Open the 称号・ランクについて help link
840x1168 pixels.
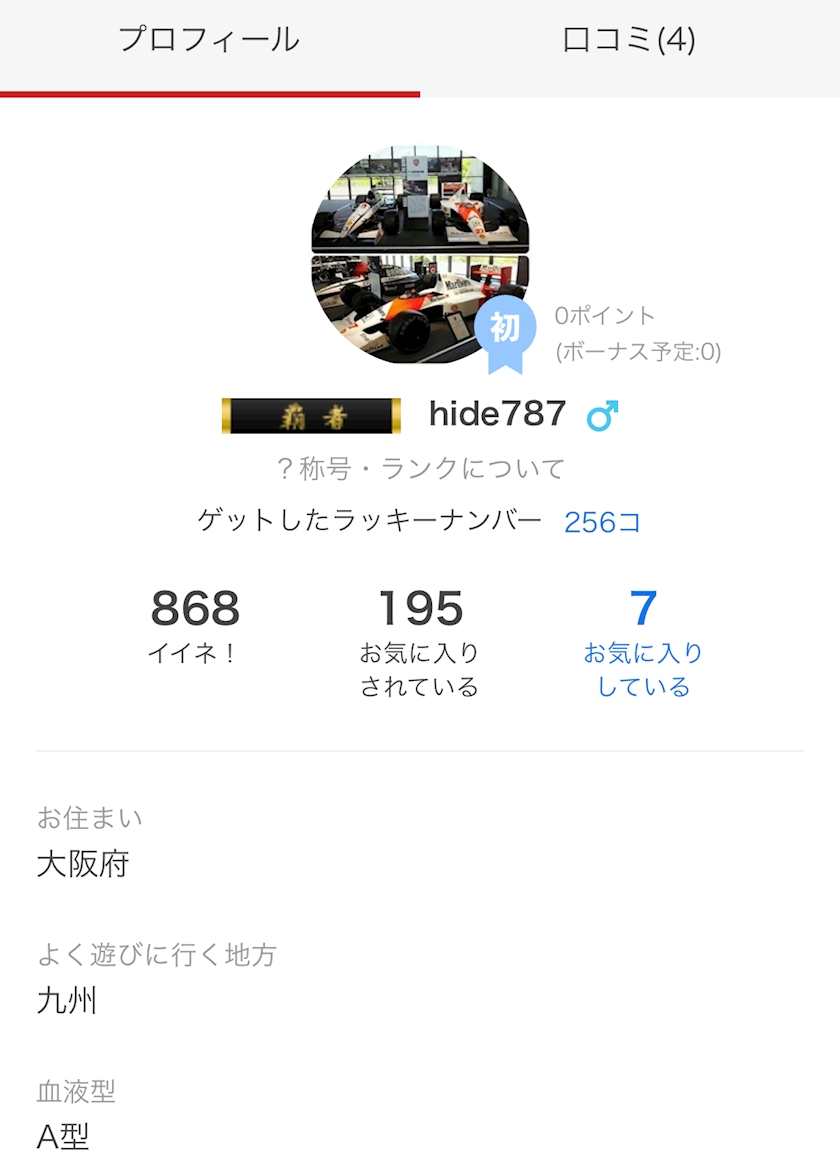[420, 468]
